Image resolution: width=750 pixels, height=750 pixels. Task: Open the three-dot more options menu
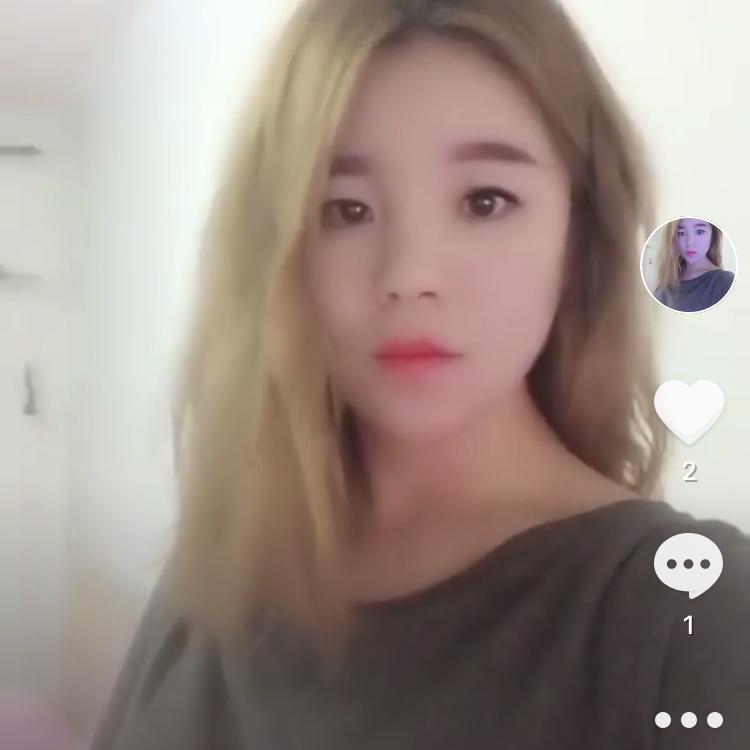(x=688, y=720)
